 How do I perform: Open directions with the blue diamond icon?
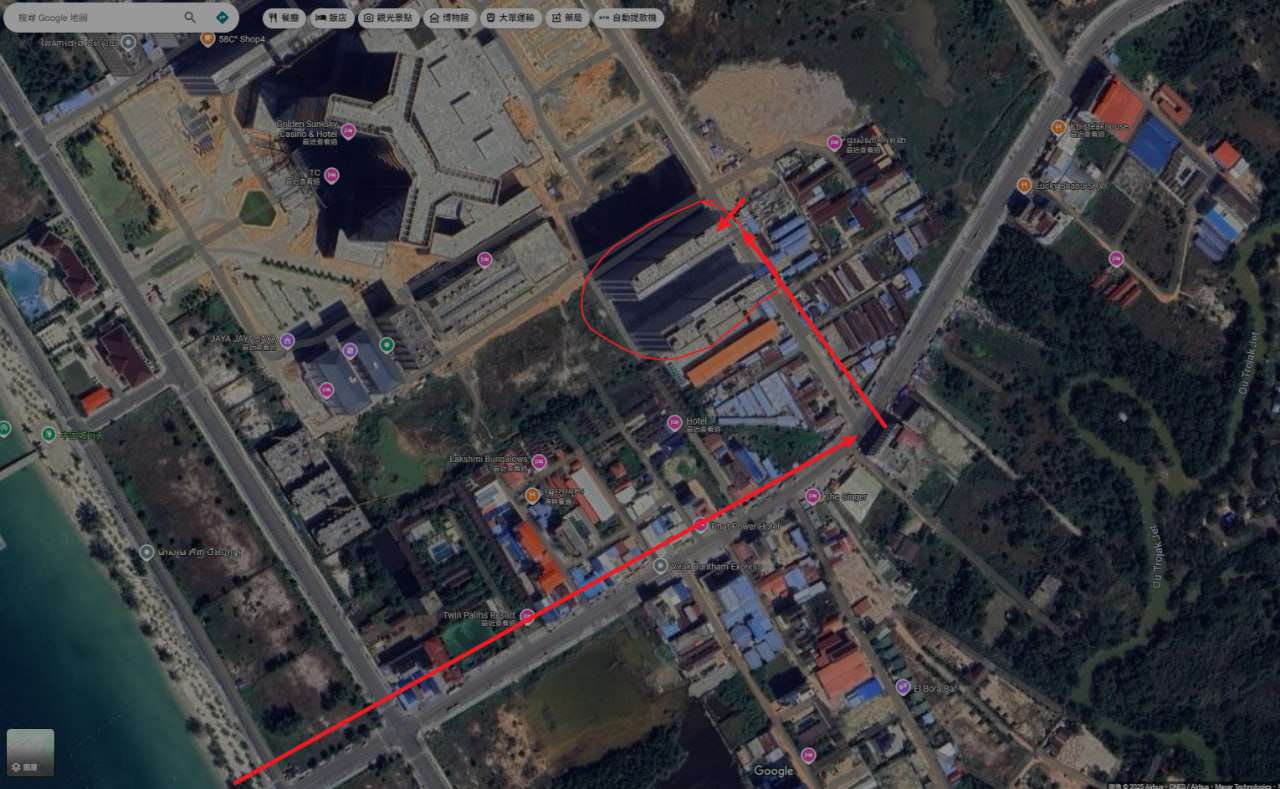[x=221, y=17]
